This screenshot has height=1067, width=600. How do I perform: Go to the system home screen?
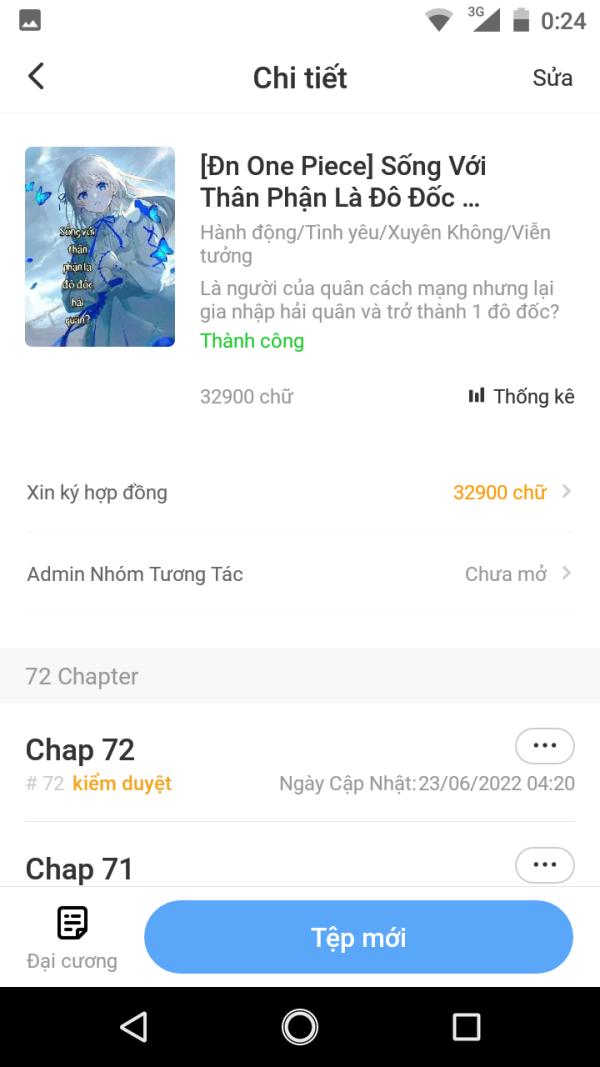300,1026
